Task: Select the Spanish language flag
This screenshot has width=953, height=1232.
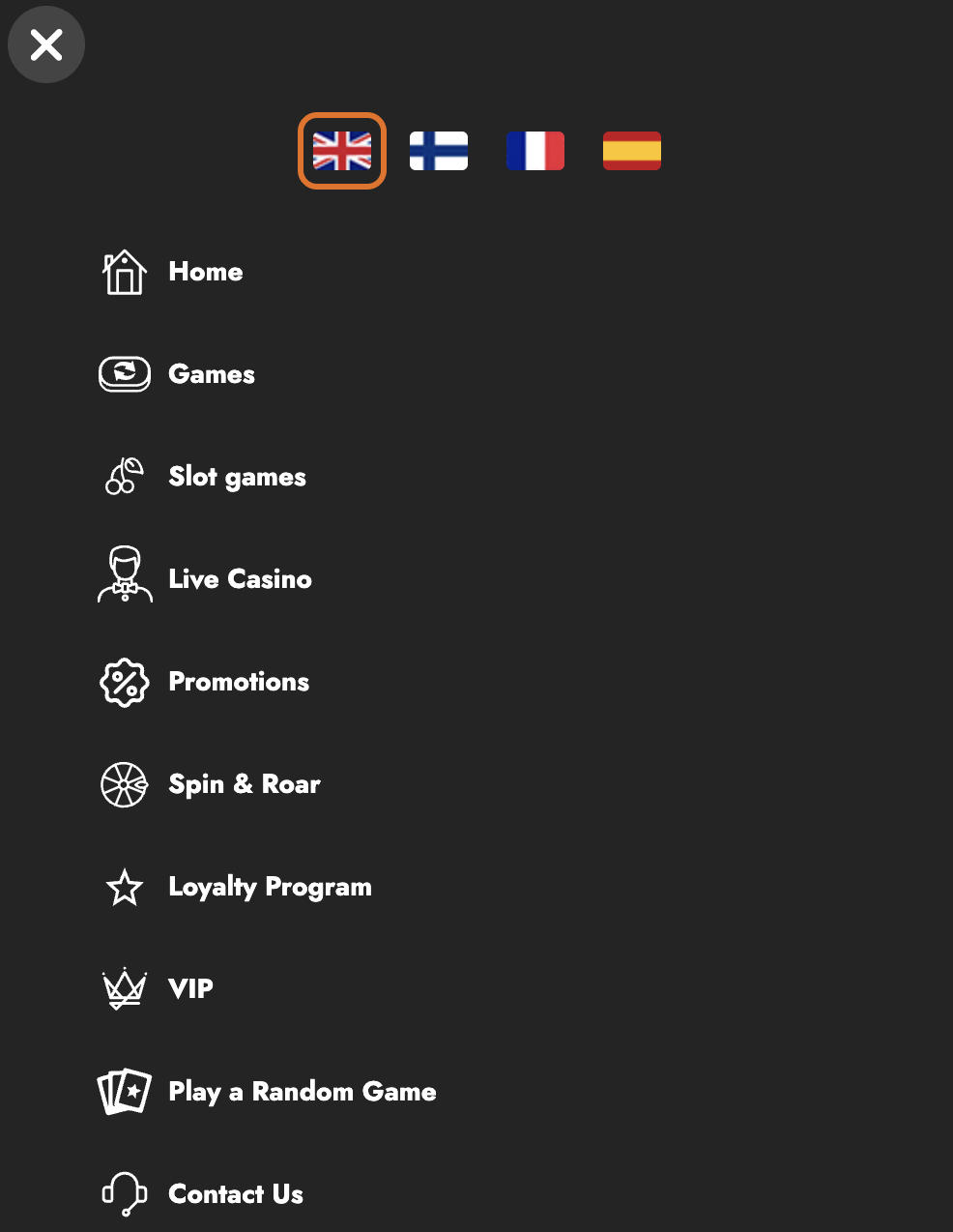Action: 632,151
